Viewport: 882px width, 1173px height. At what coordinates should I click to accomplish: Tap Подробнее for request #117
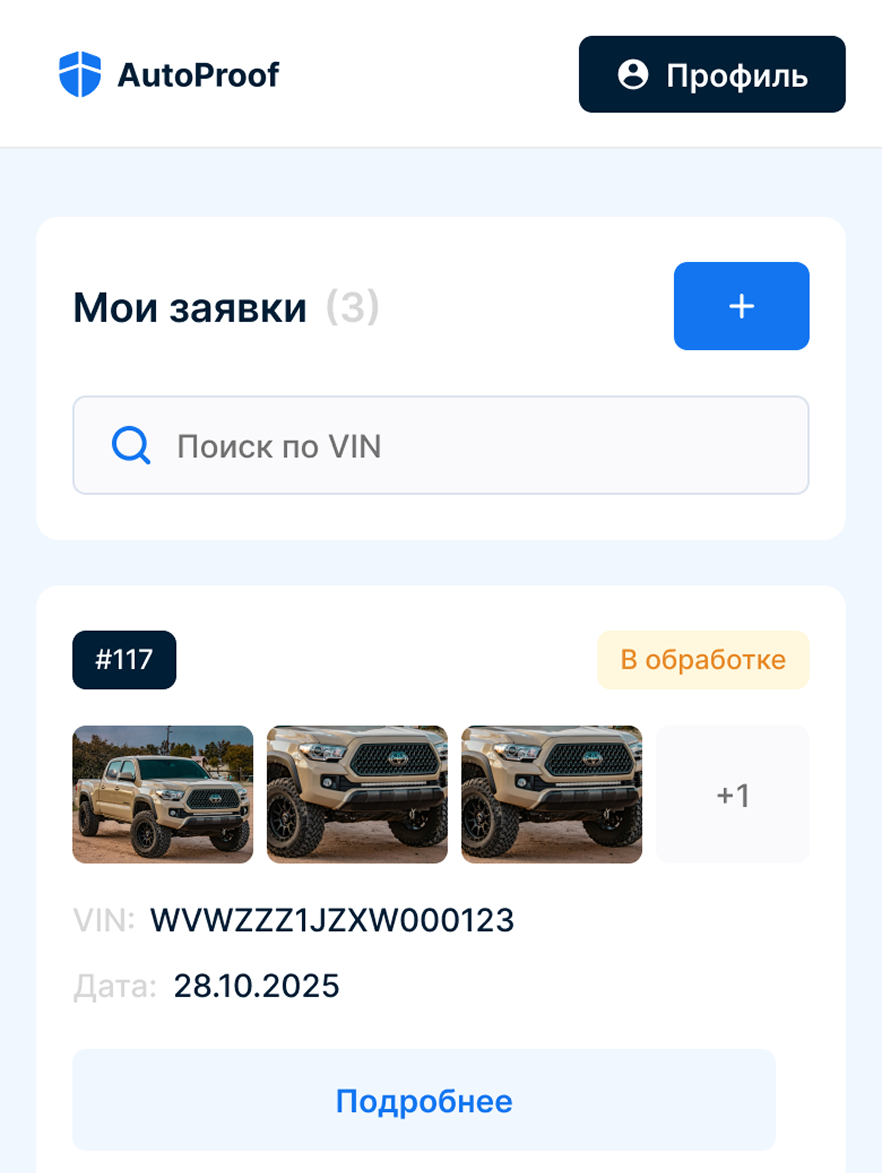[x=424, y=1100]
